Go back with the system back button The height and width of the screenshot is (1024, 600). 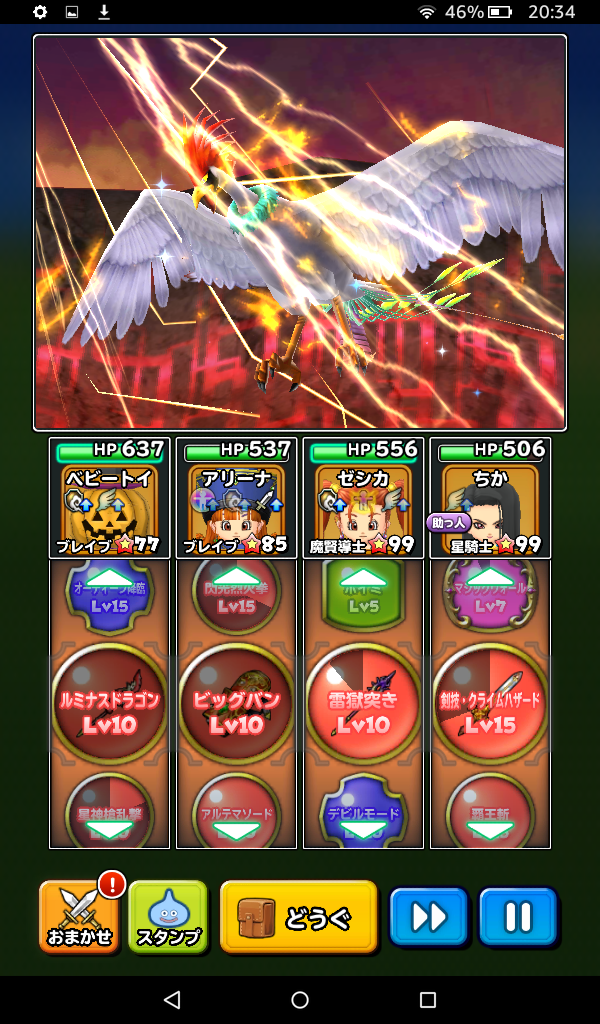pos(172,1000)
